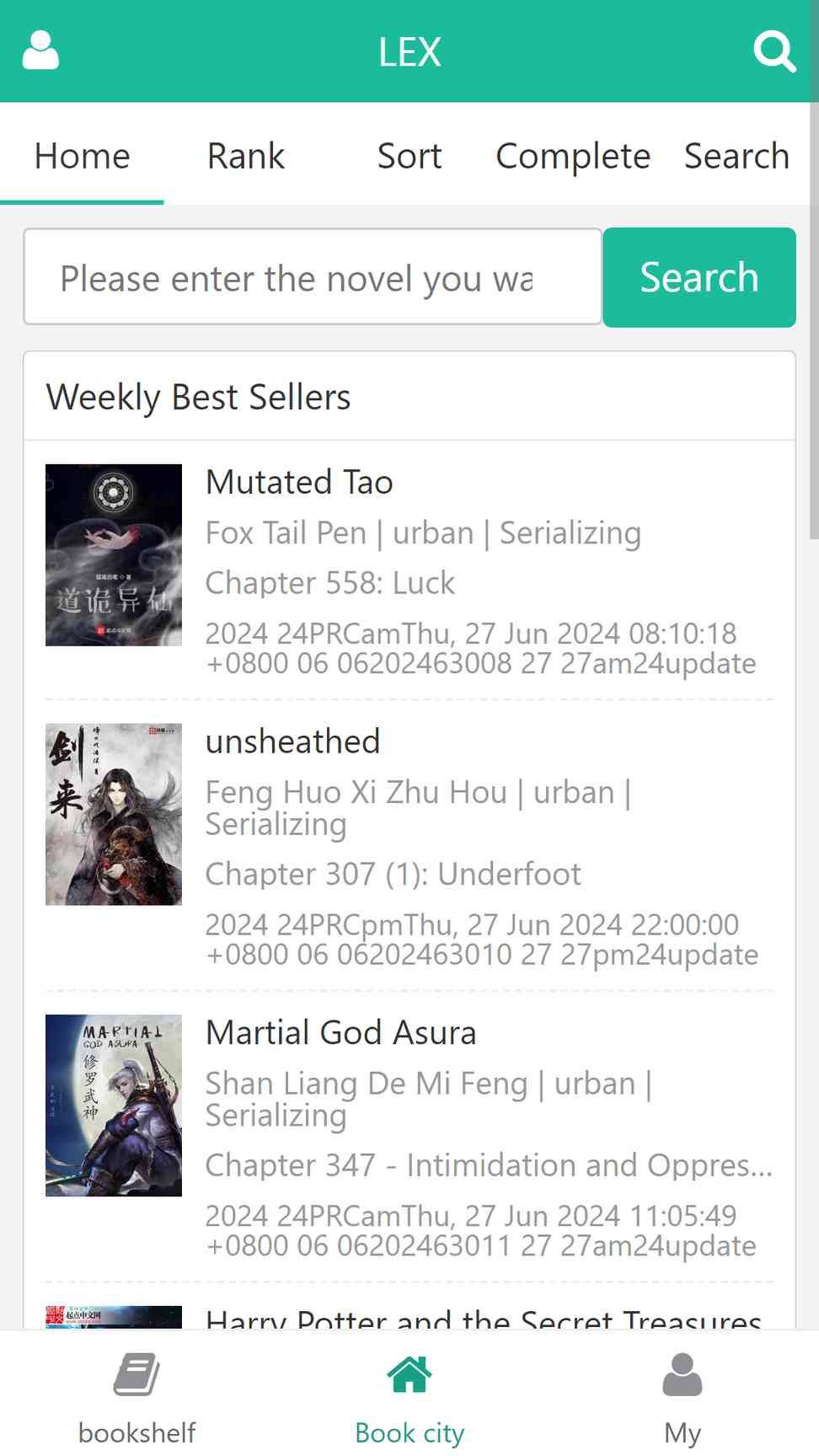Tap the green Search button
Viewport: 819px width, 1456px height.
(x=699, y=277)
